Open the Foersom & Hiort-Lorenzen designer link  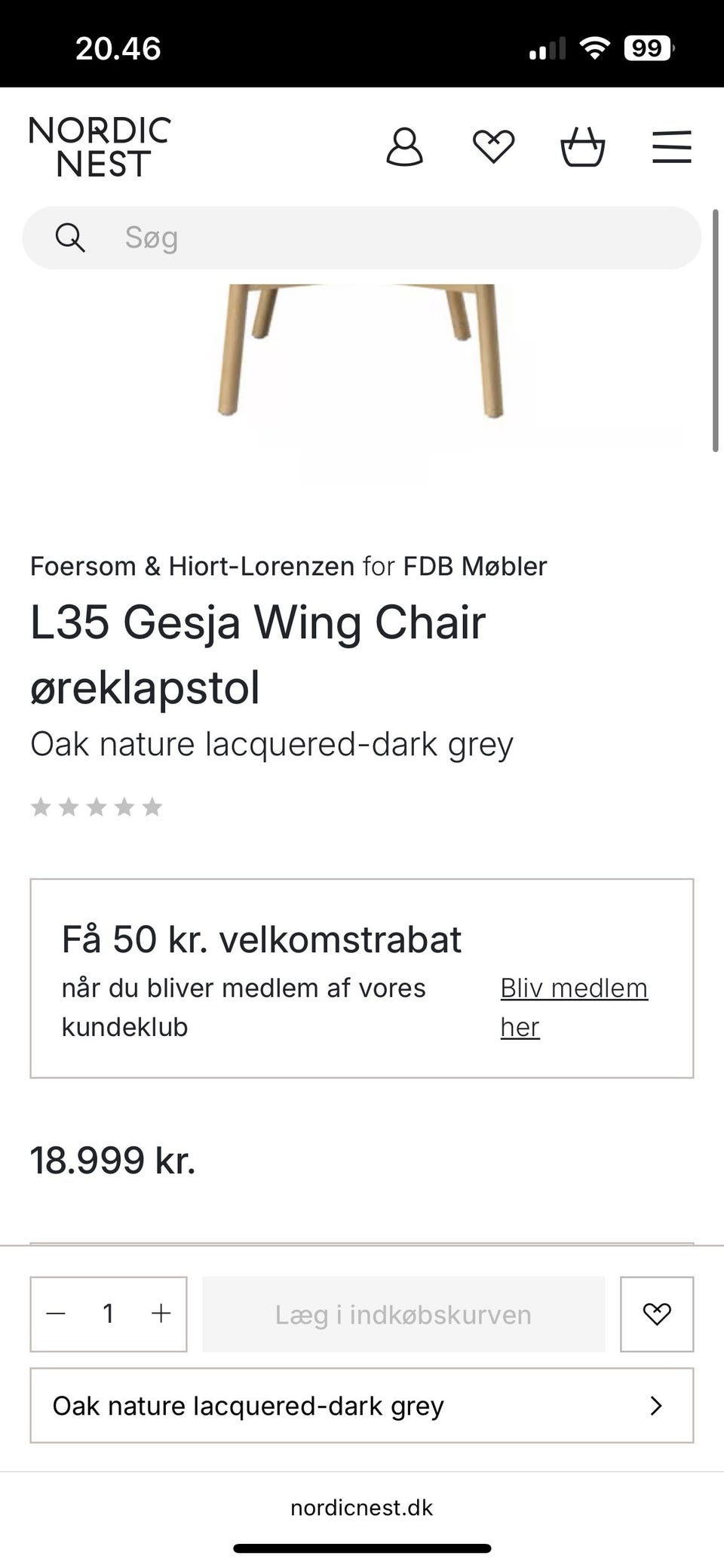192,566
